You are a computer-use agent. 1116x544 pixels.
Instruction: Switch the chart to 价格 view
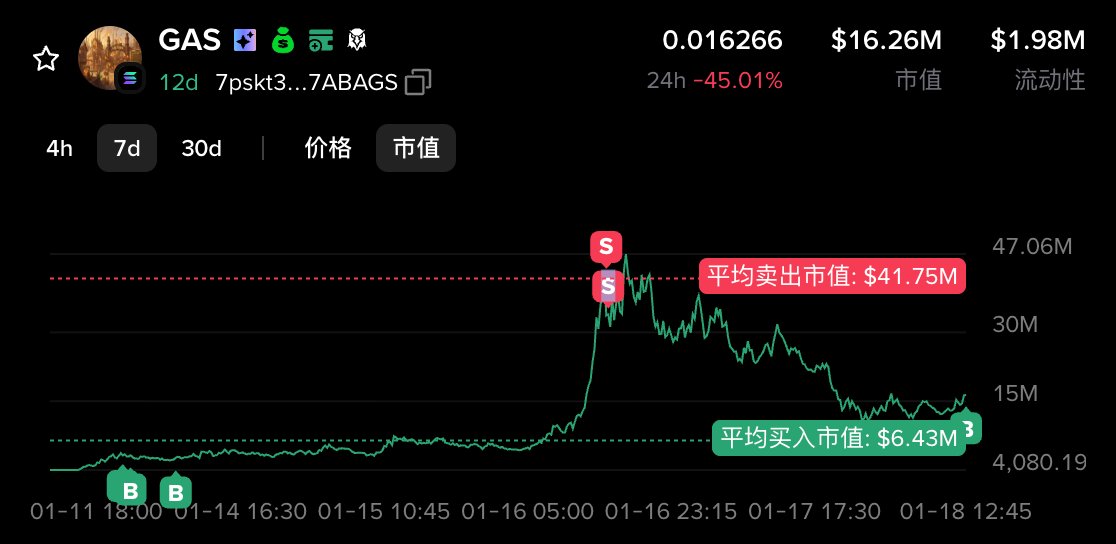point(328,148)
